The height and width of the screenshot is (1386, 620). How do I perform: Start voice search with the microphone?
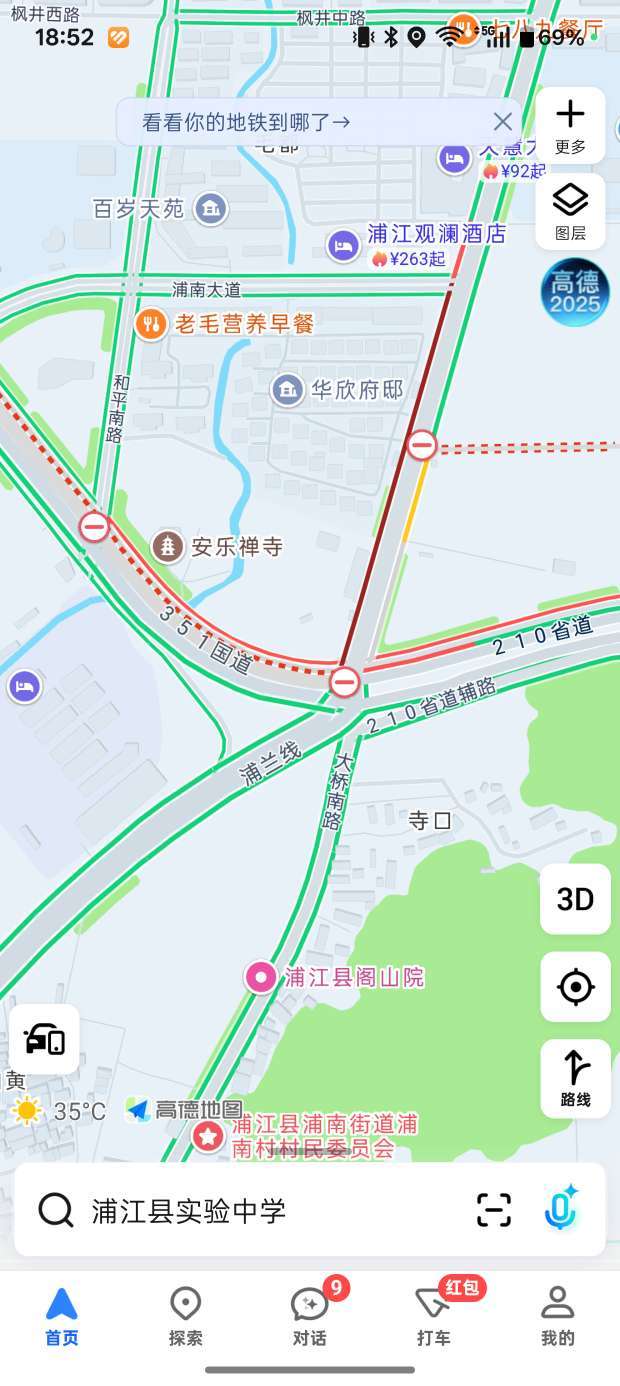(562, 1208)
